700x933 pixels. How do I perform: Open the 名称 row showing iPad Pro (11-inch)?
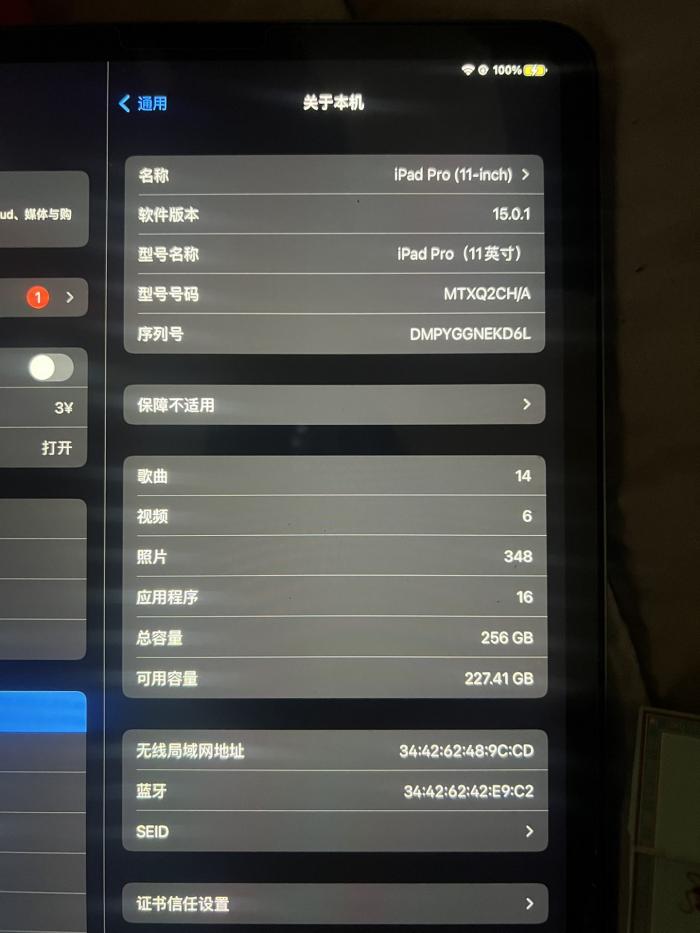pos(334,175)
